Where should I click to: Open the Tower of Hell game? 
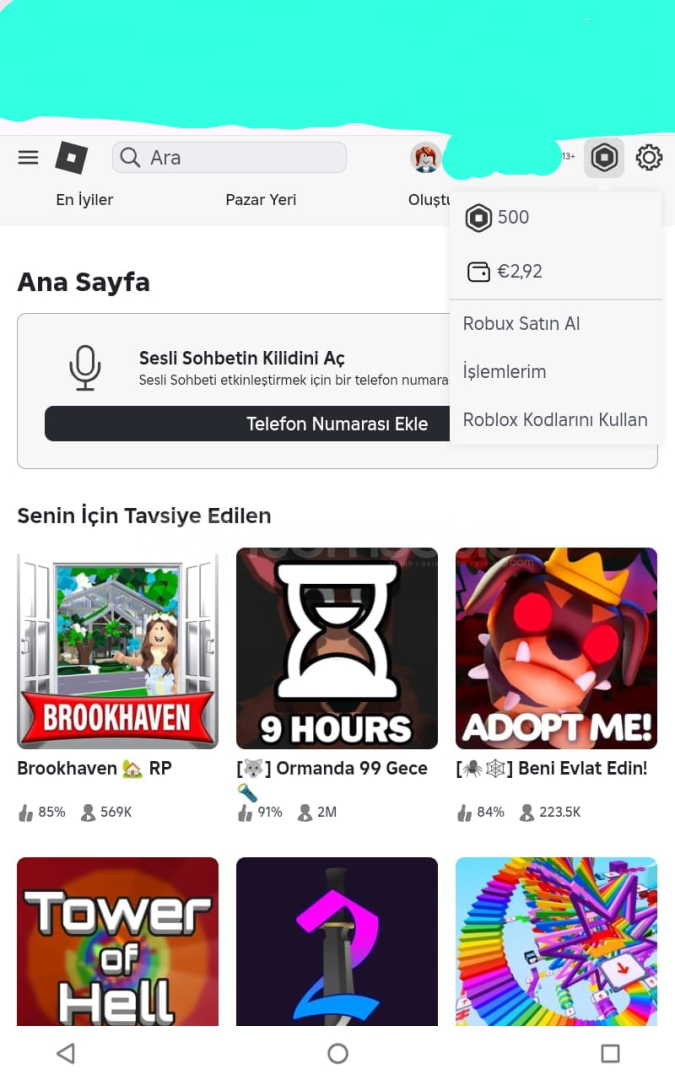point(118,940)
